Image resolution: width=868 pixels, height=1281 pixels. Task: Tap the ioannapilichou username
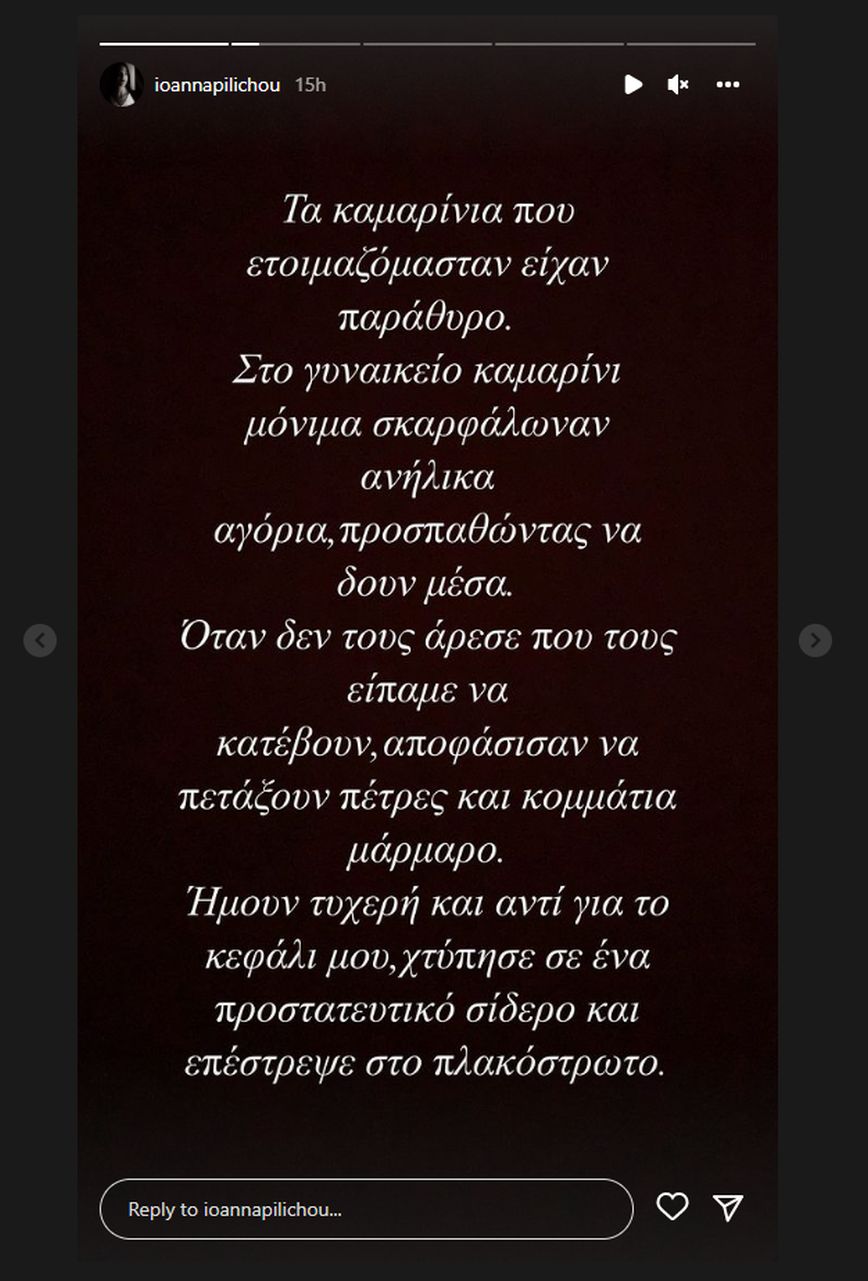tap(217, 85)
